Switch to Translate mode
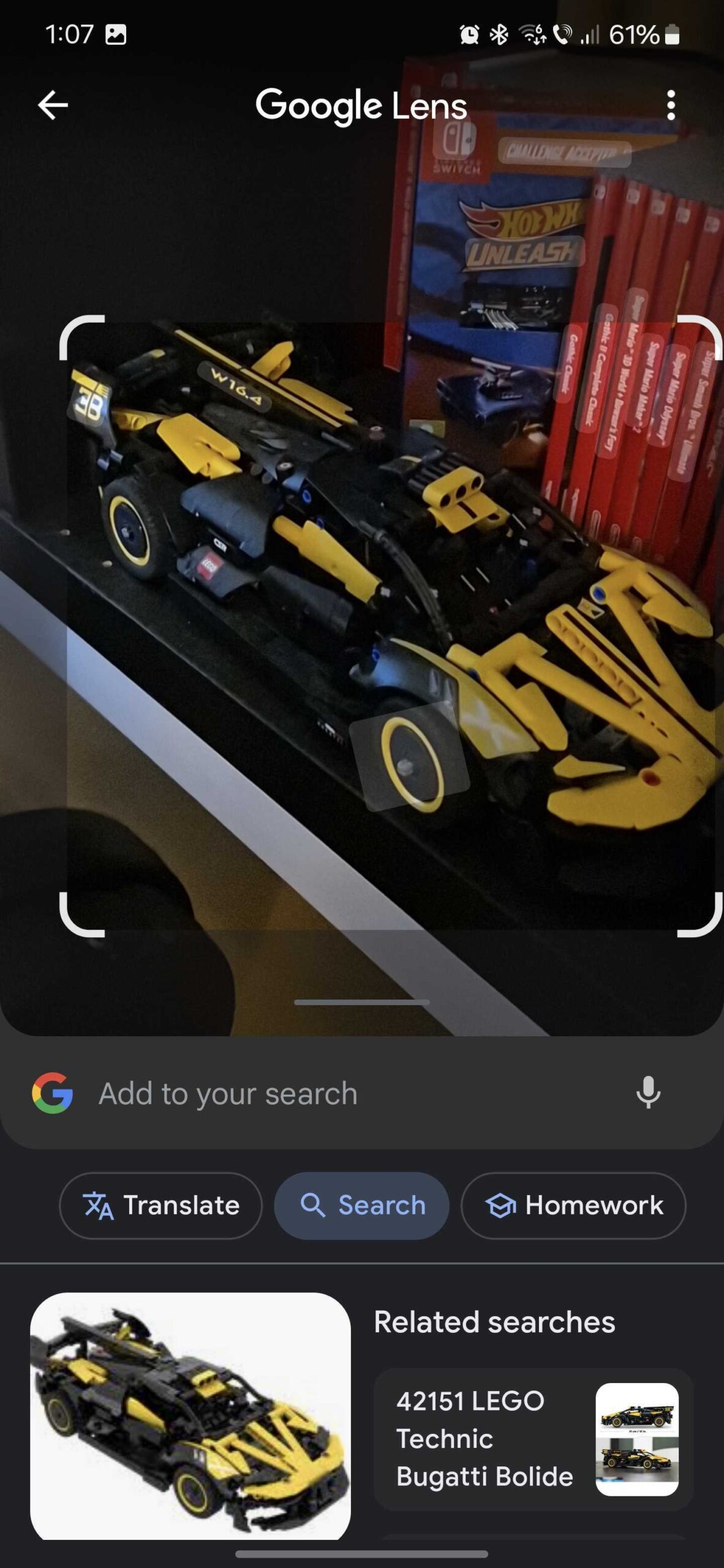Image resolution: width=724 pixels, height=1568 pixels. (161, 1205)
